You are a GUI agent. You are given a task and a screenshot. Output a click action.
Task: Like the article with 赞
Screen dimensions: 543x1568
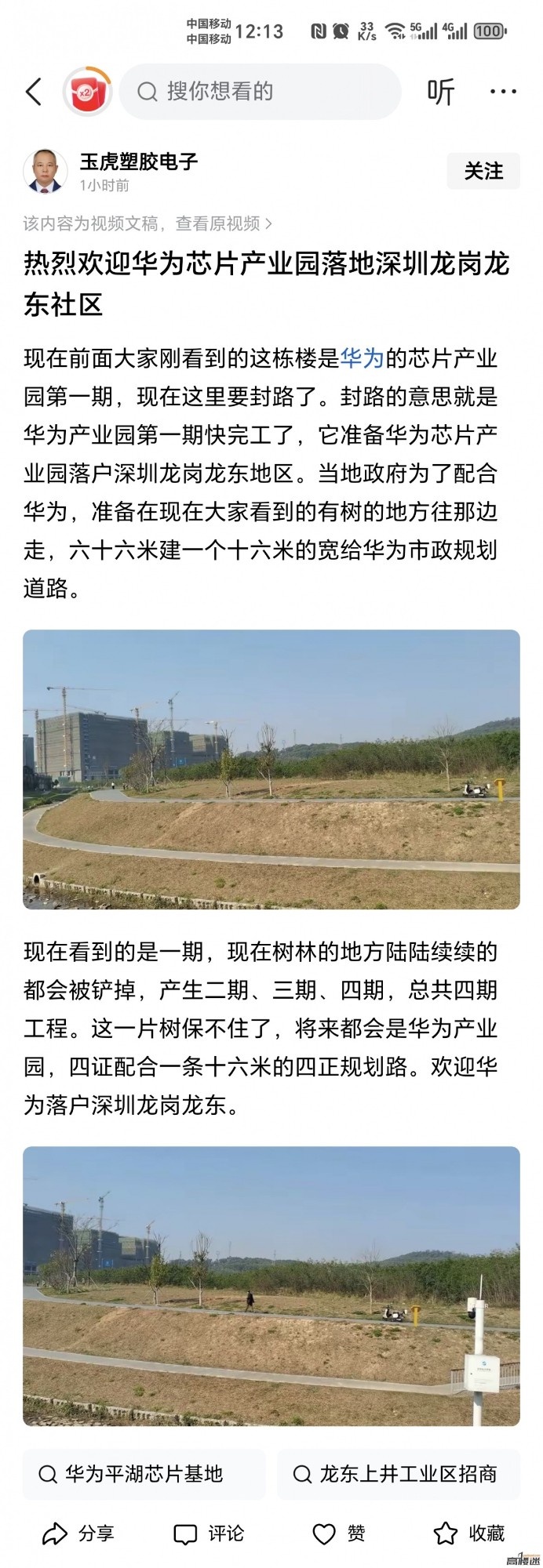tap(339, 1534)
